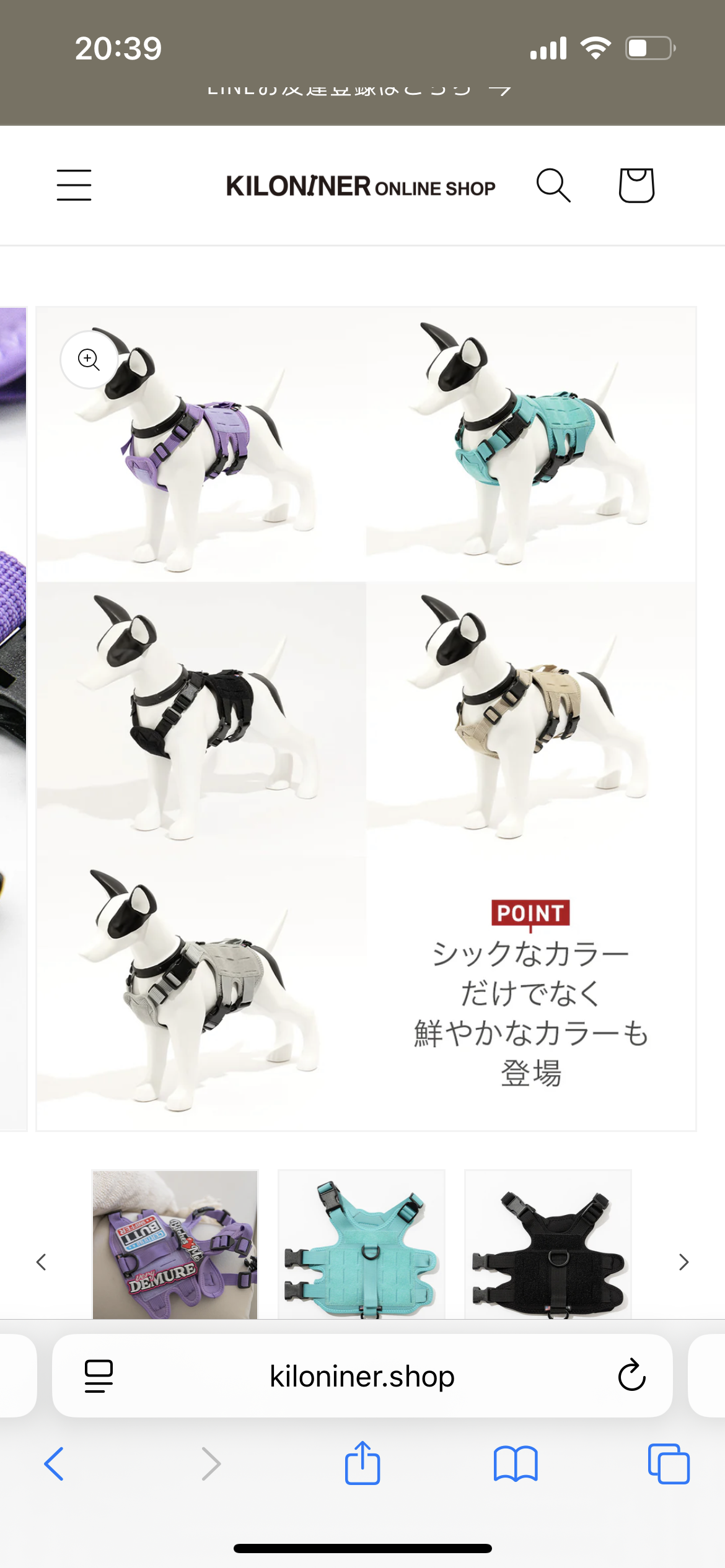Zoom into the product image
The height and width of the screenshot is (1568, 725).
[x=89, y=359]
